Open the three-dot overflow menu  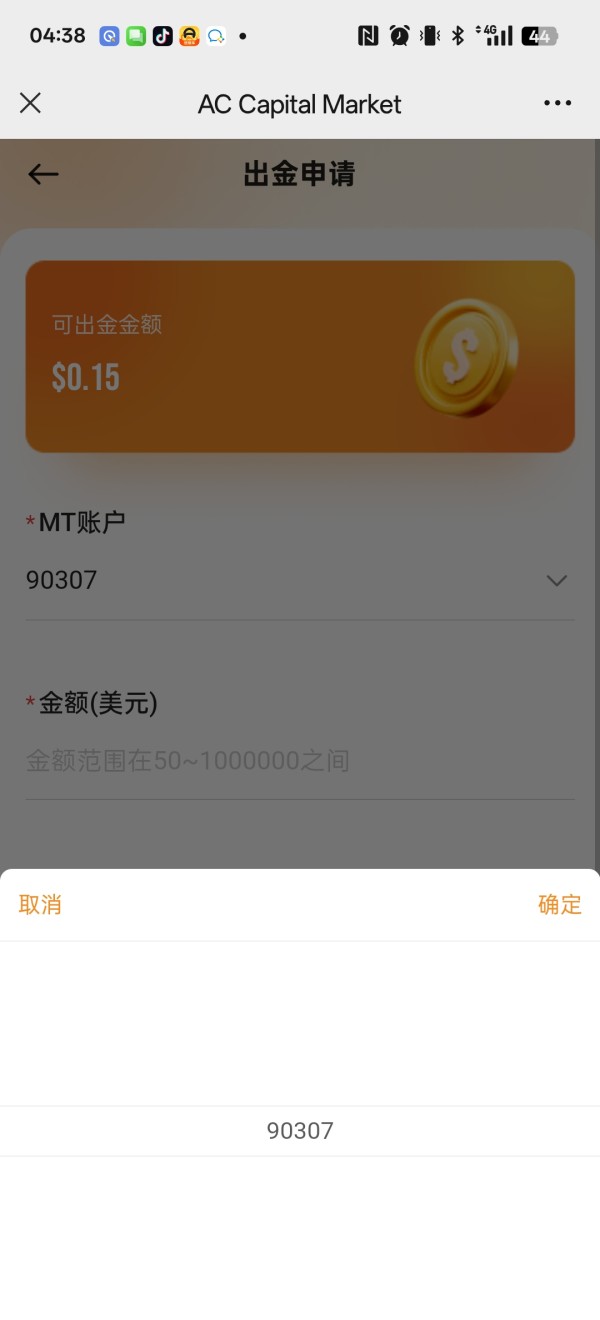coord(557,103)
